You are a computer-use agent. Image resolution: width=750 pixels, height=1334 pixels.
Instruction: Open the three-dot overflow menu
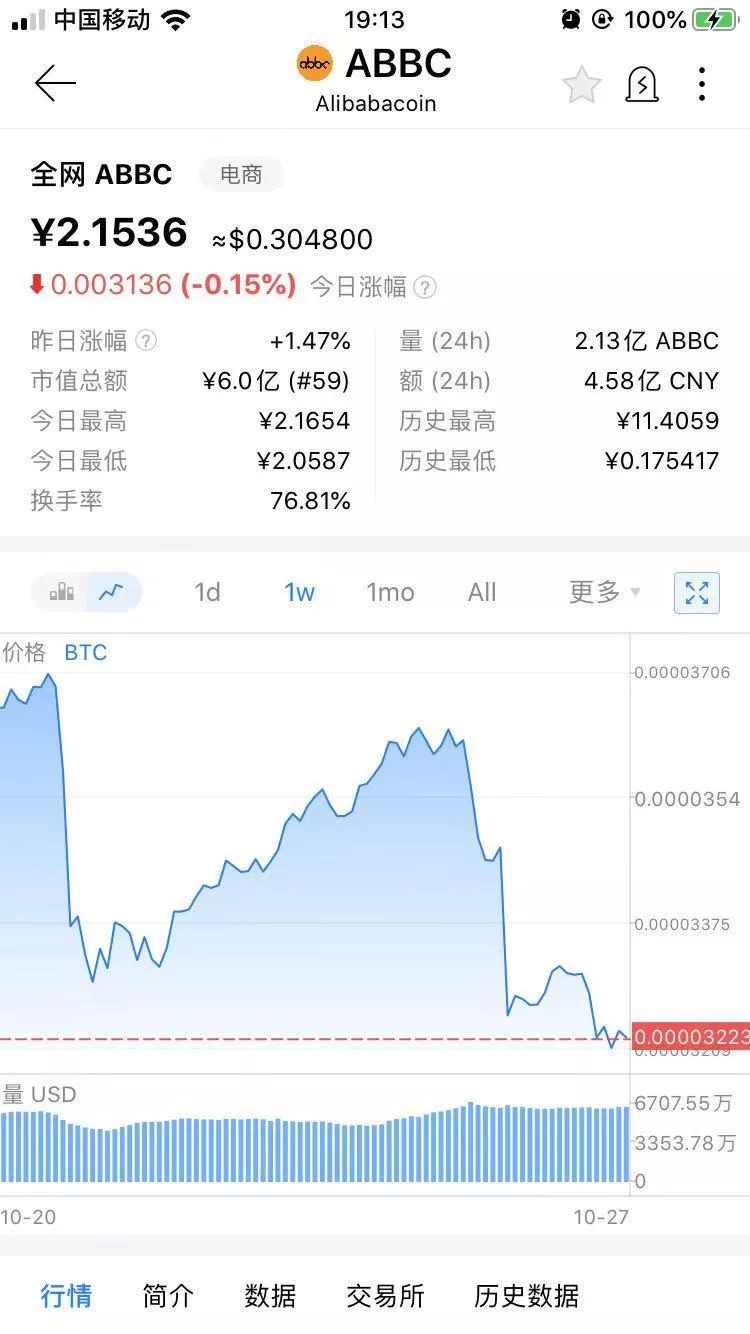tap(703, 85)
